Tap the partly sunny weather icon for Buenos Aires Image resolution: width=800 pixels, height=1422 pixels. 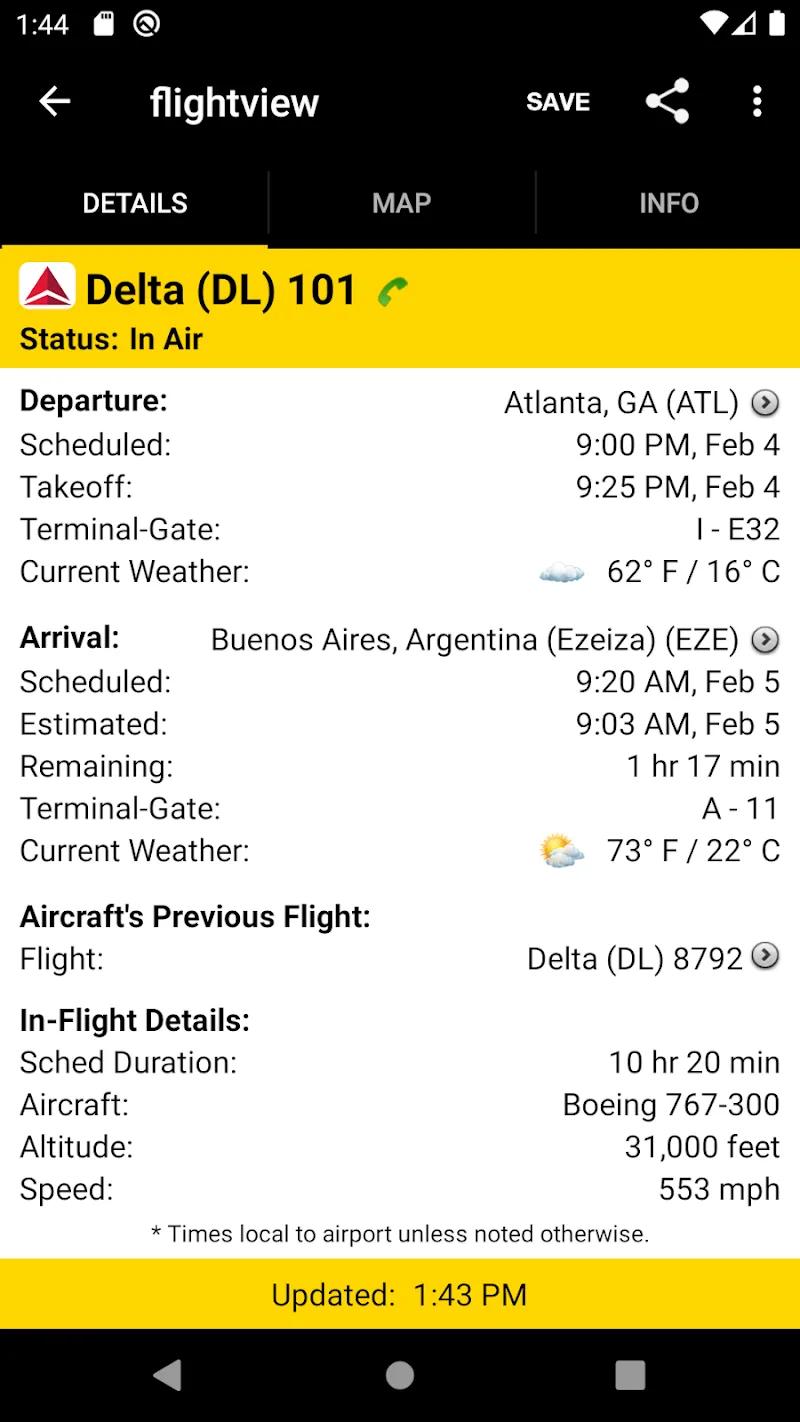pyautogui.click(x=558, y=850)
